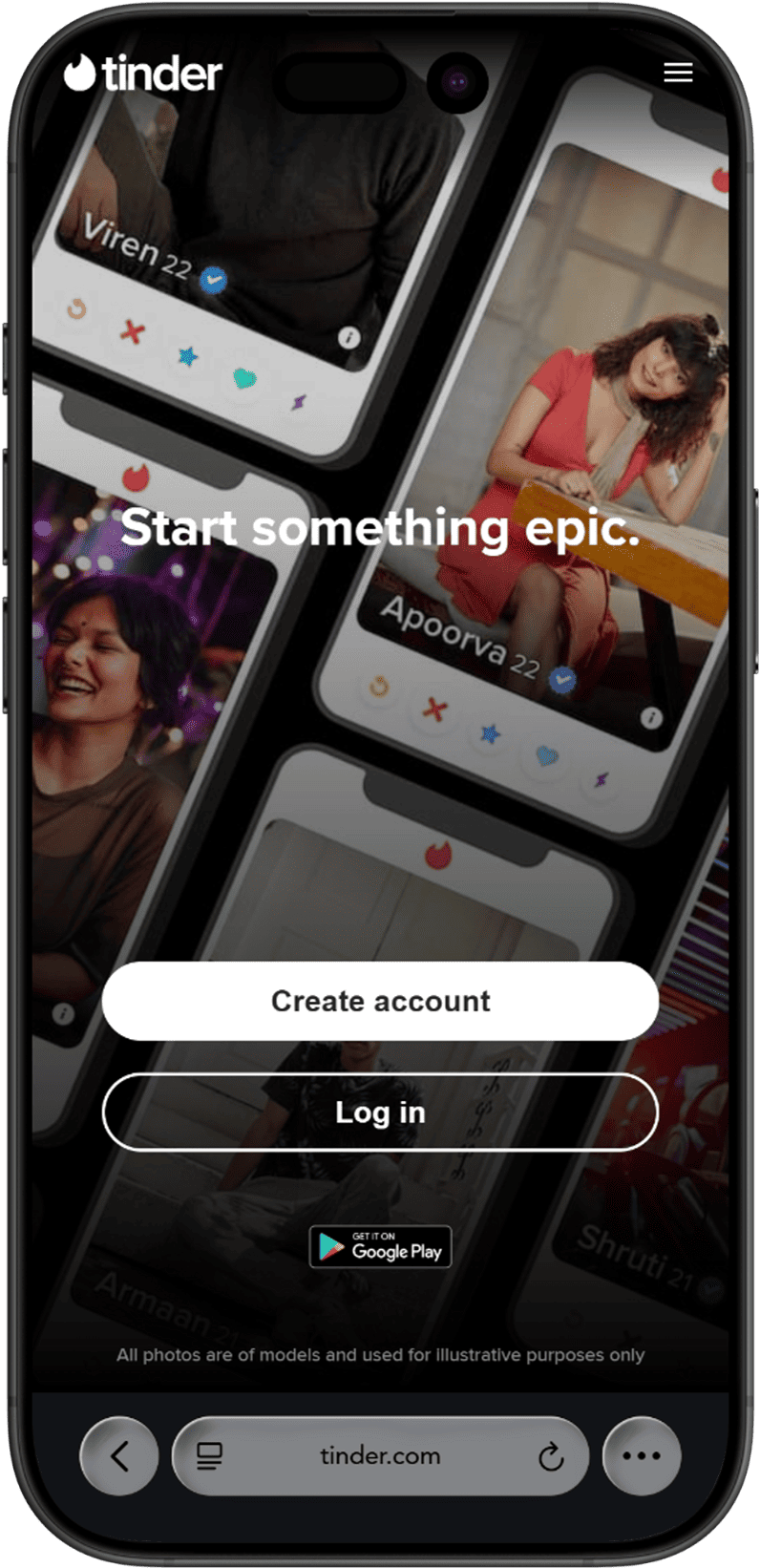Select the Log in button
This screenshot has width=760, height=1568.
(380, 1112)
